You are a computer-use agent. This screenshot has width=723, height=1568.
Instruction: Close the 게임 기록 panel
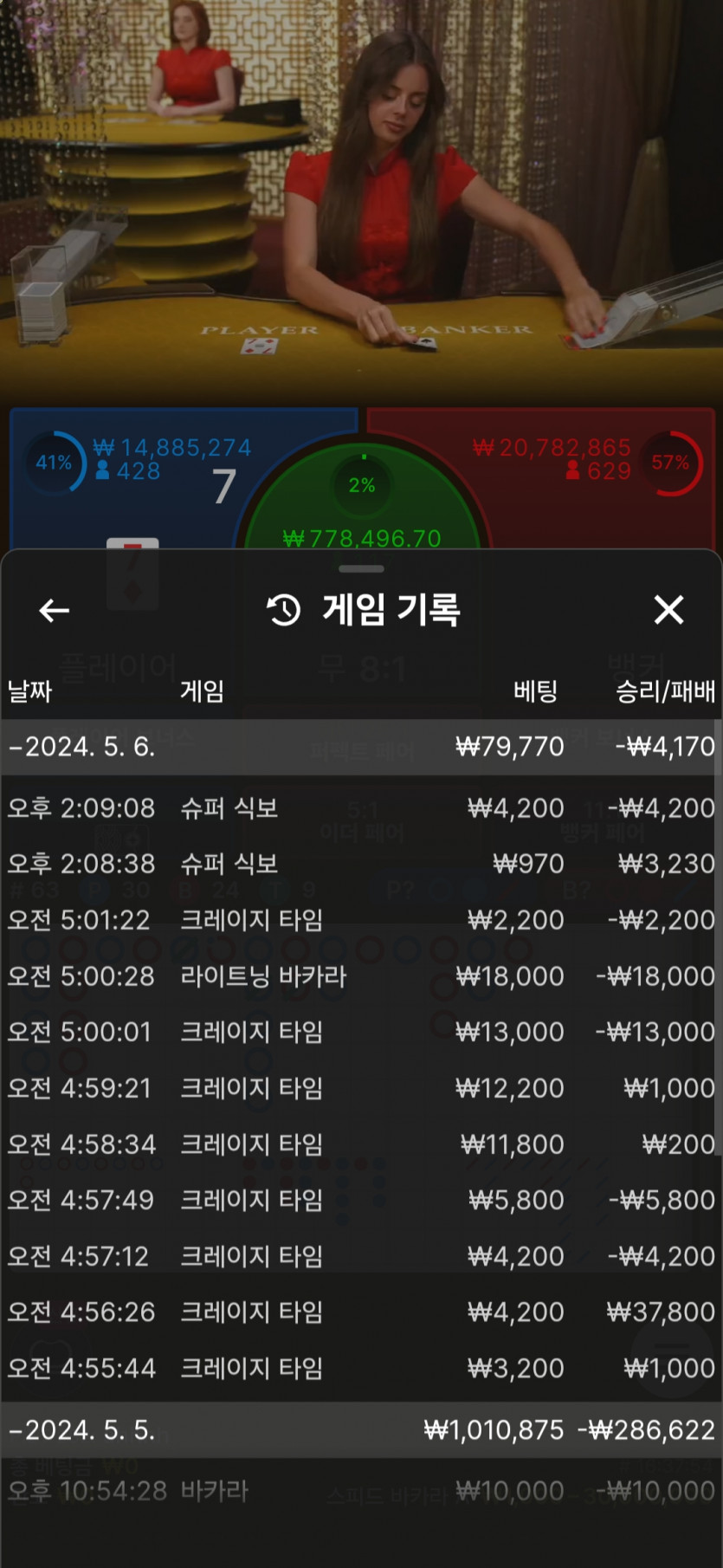coord(668,610)
